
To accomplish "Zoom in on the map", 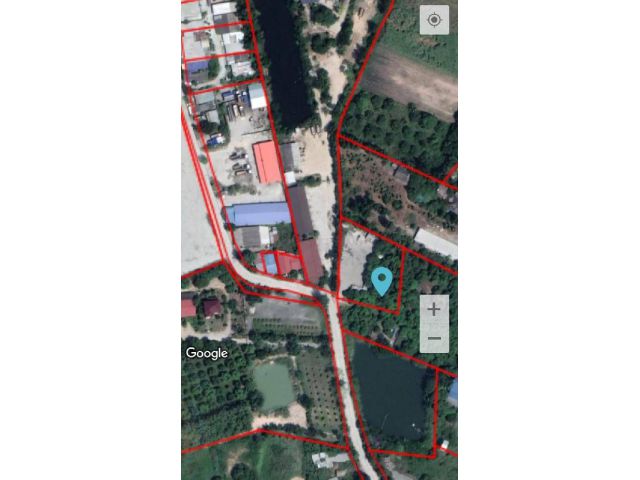I will pos(434,310).
